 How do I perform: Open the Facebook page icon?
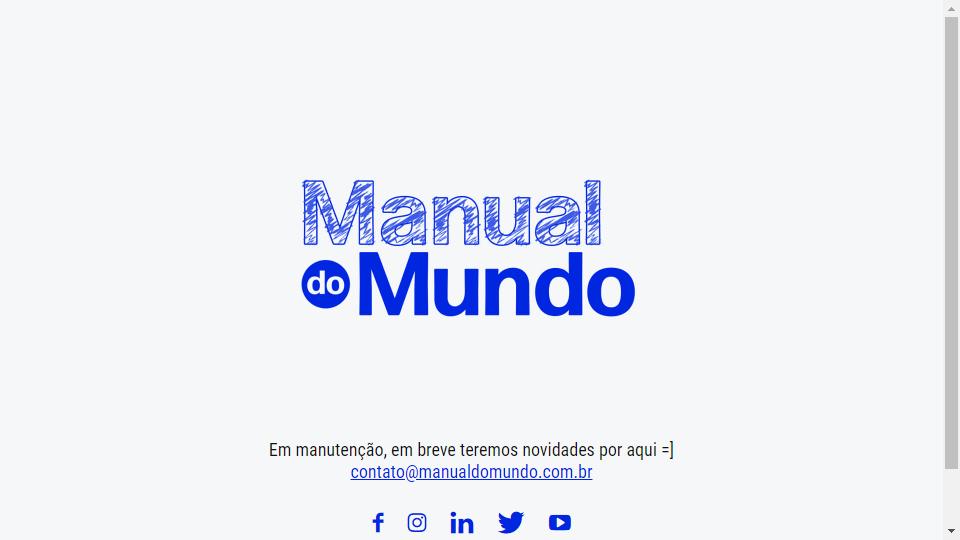(x=378, y=522)
